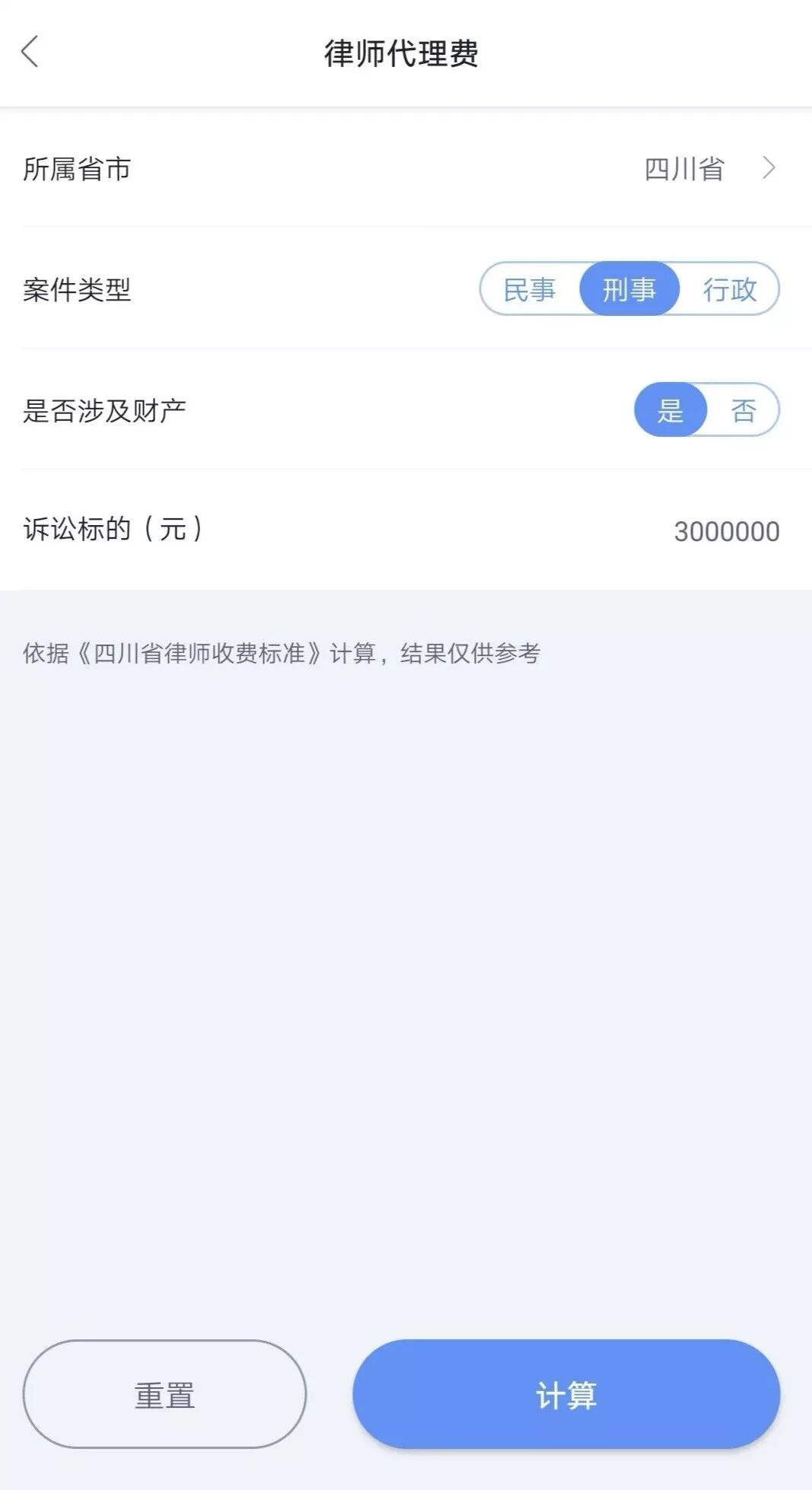Switch case type to 行政

point(729,289)
